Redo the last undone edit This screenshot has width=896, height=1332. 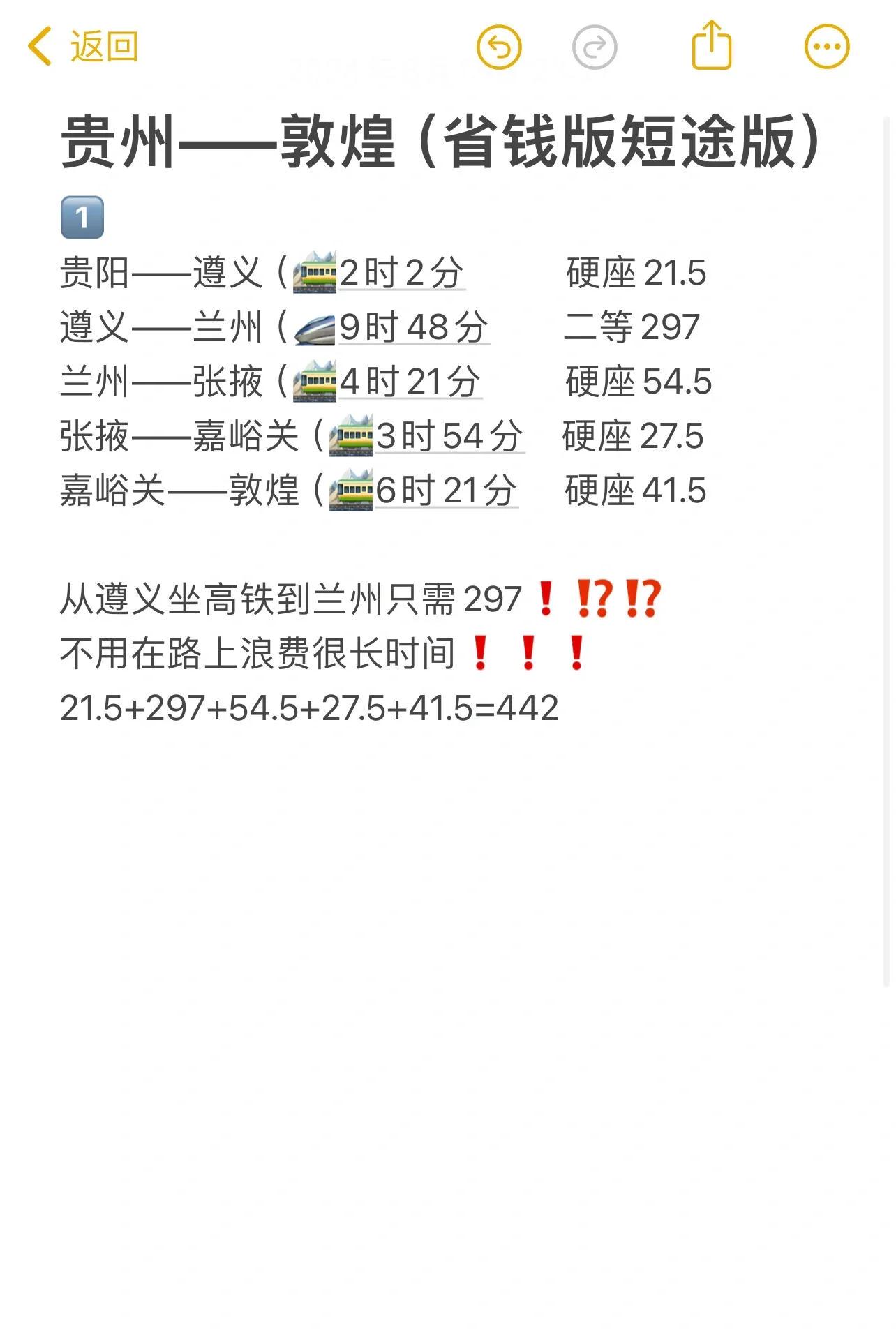pyautogui.click(x=594, y=47)
